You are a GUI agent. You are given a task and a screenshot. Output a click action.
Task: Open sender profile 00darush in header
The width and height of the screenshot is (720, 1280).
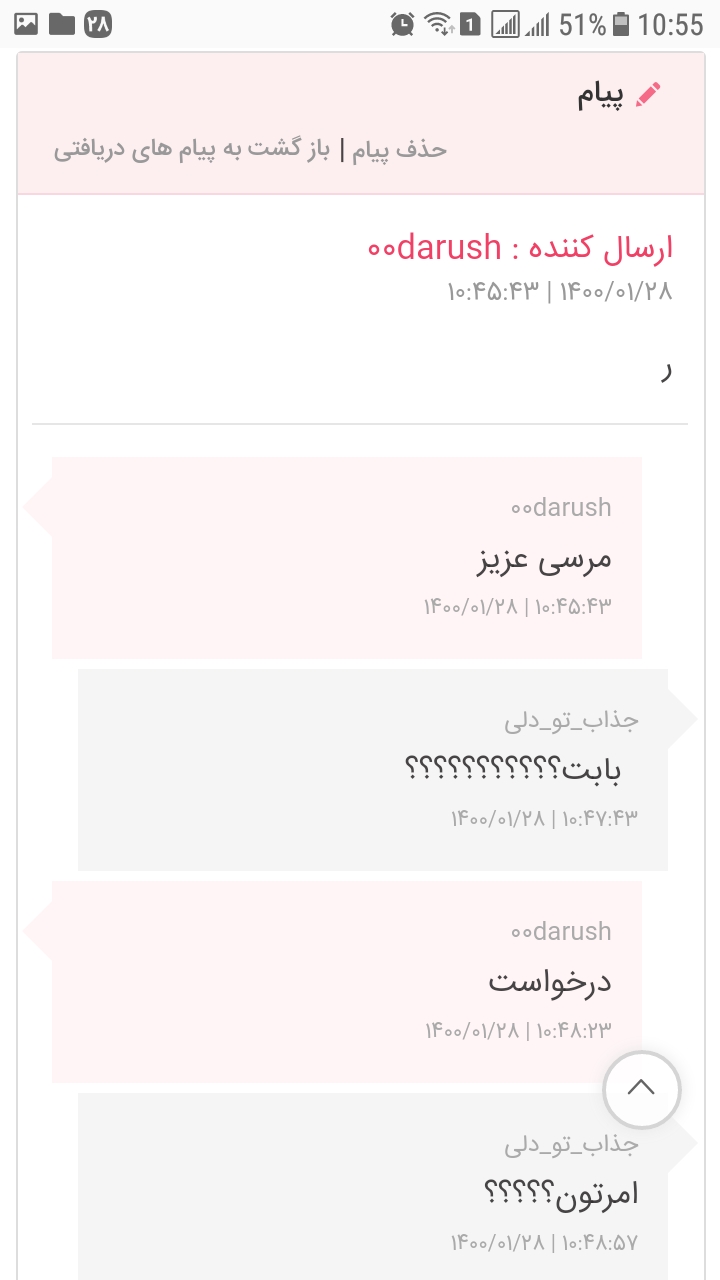tap(434, 247)
